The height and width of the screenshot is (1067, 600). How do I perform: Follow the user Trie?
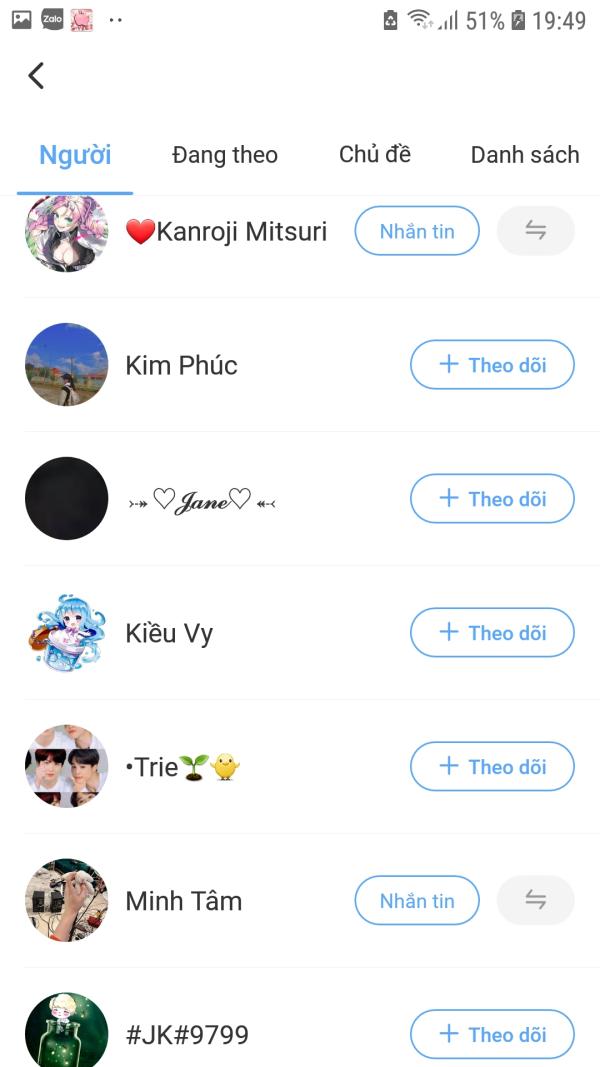click(x=492, y=767)
